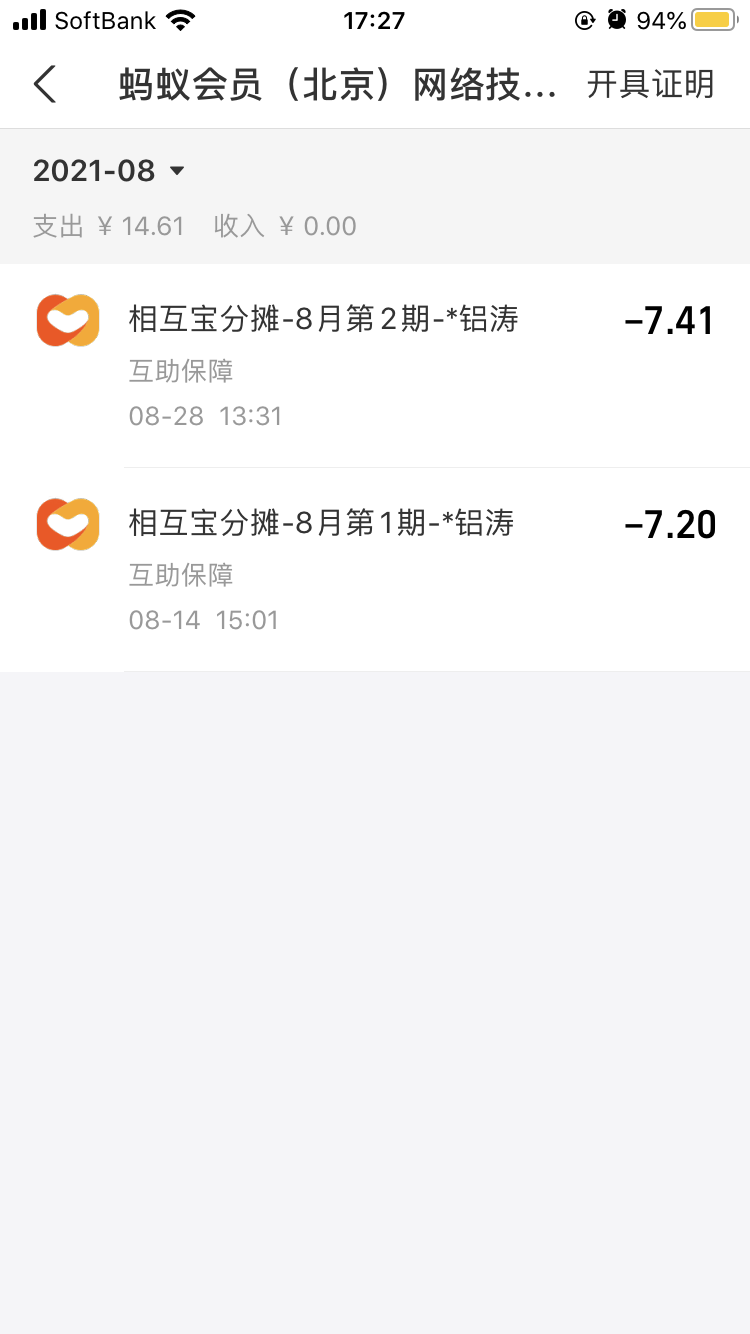Open the 2021-08 month selector dropdown
The image size is (750, 1334).
click(x=109, y=171)
